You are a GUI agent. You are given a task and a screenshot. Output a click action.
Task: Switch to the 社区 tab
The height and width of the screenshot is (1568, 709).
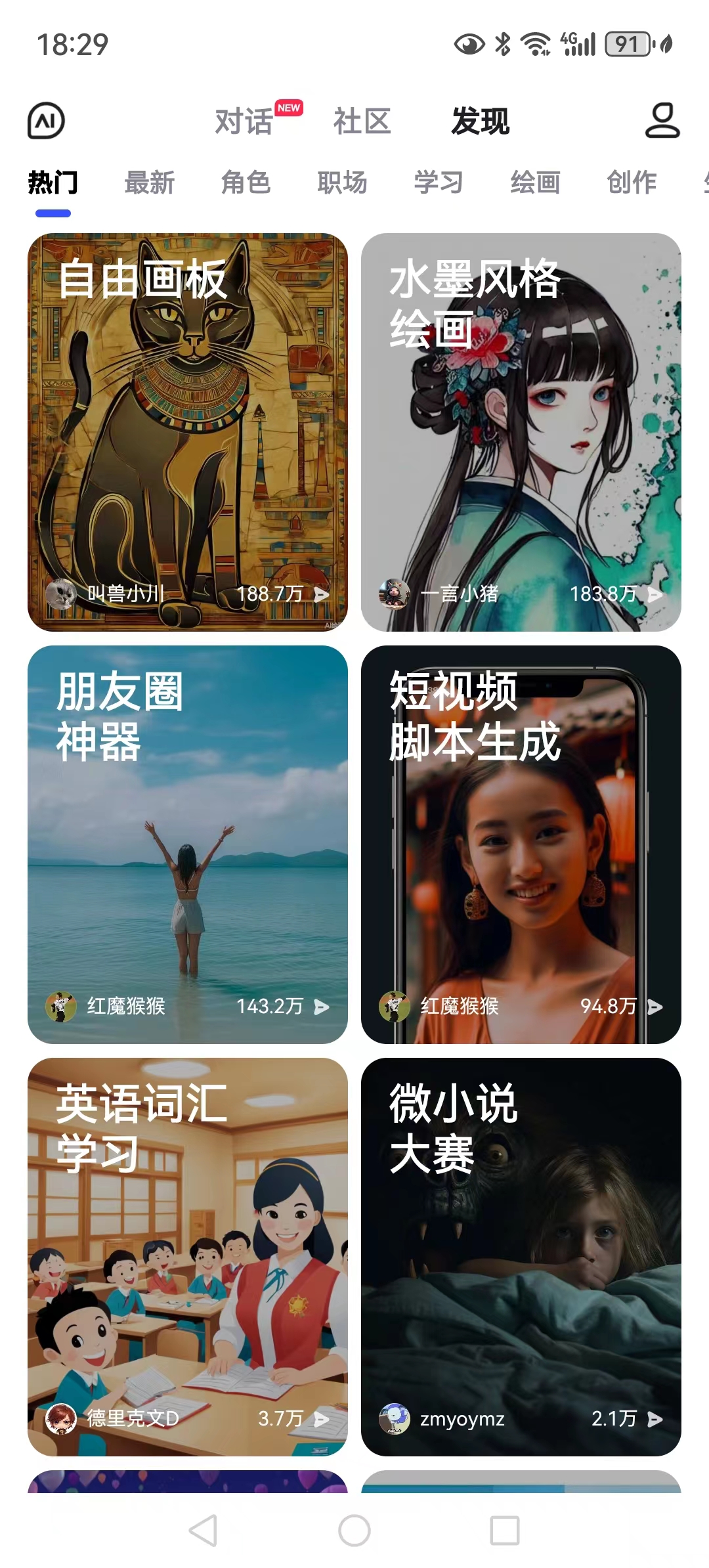coord(362,121)
